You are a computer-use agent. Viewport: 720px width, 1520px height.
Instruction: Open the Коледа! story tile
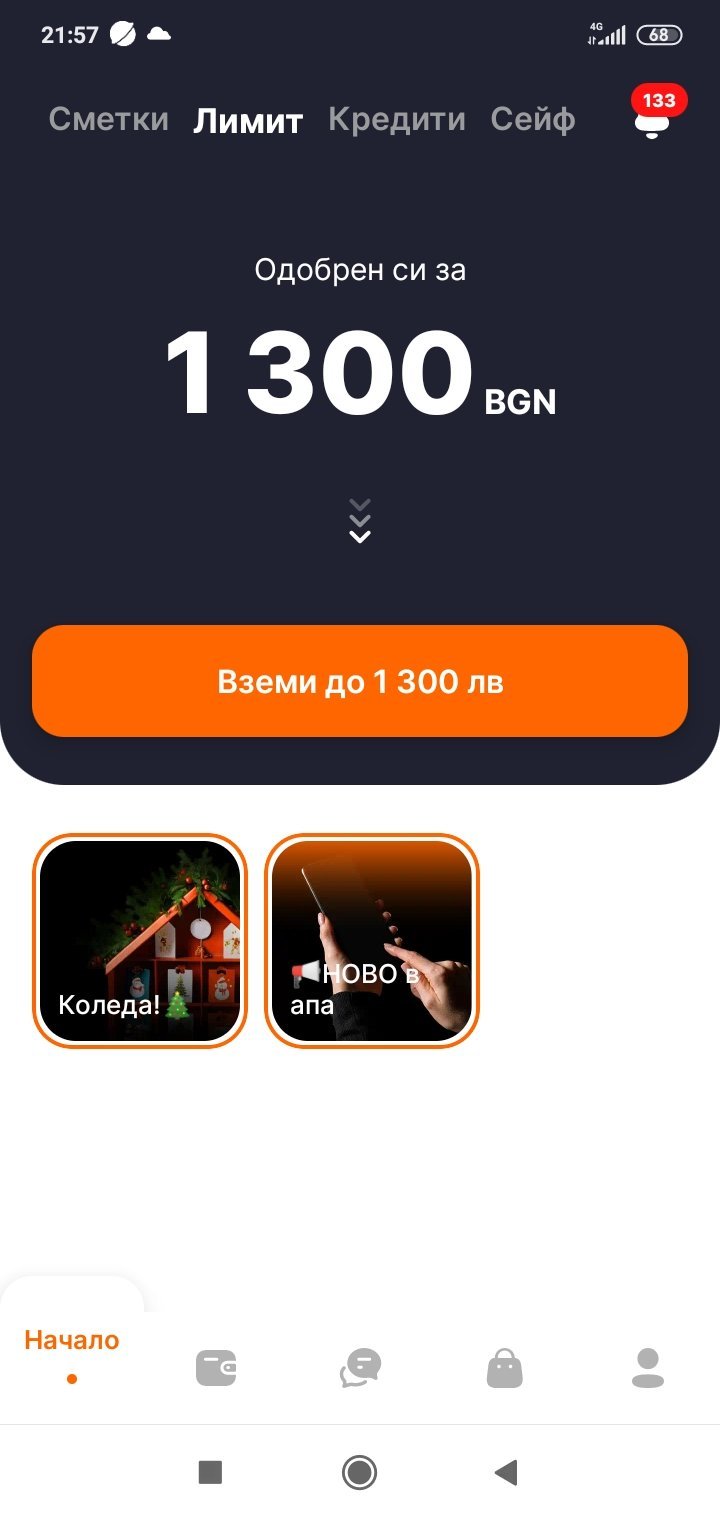(x=140, y=940)
